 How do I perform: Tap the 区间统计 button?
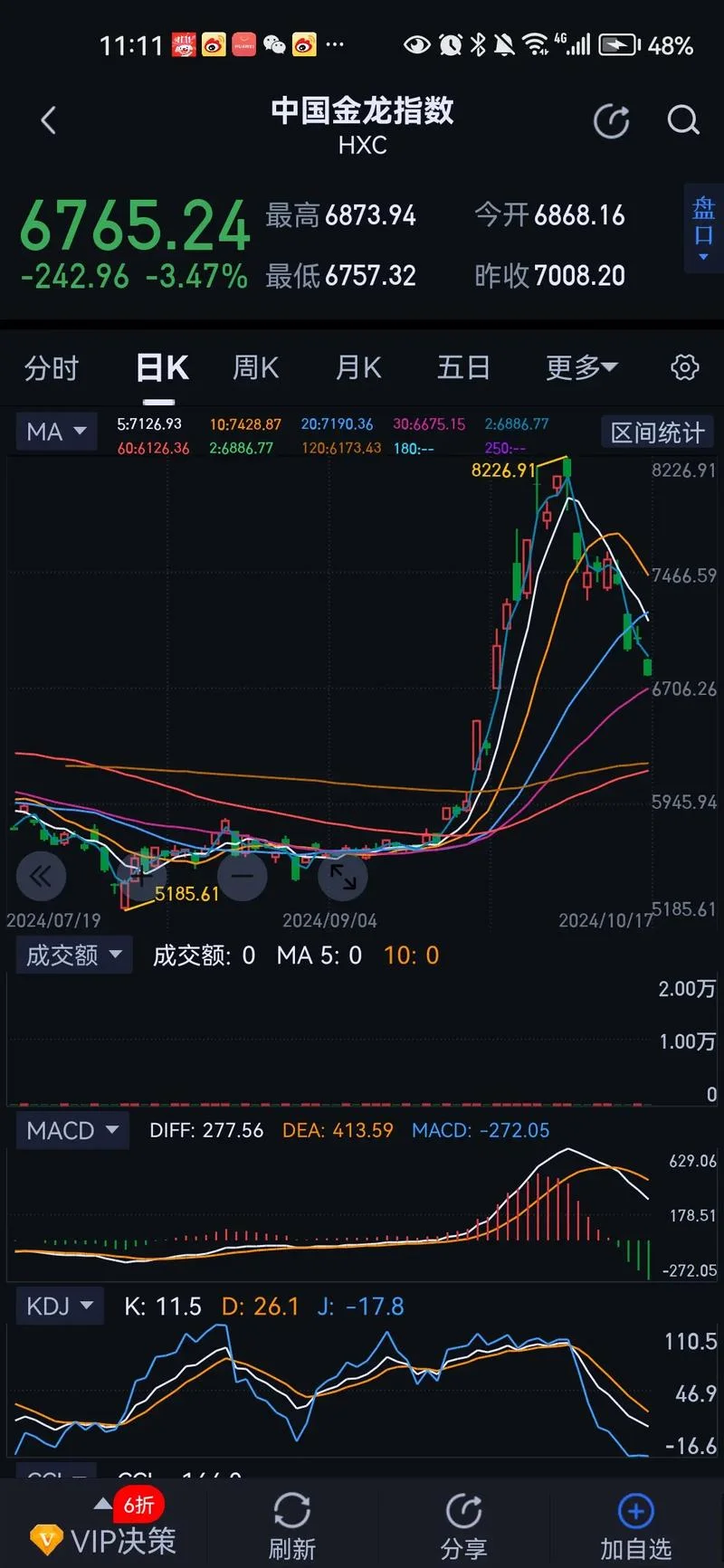[x=657, y=432]
